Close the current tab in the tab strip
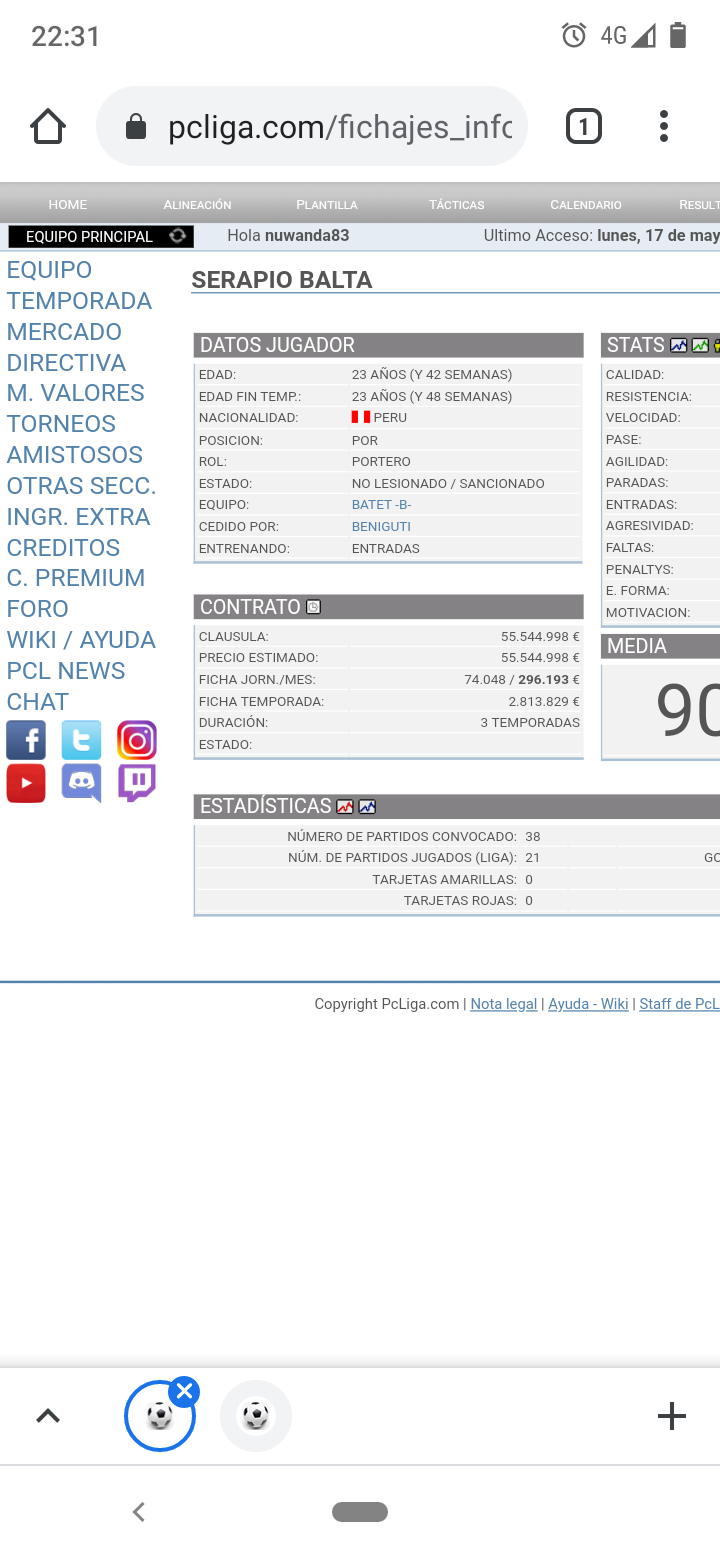Viewport: 720px width, 1560px height. click(x=184, y=1391)
